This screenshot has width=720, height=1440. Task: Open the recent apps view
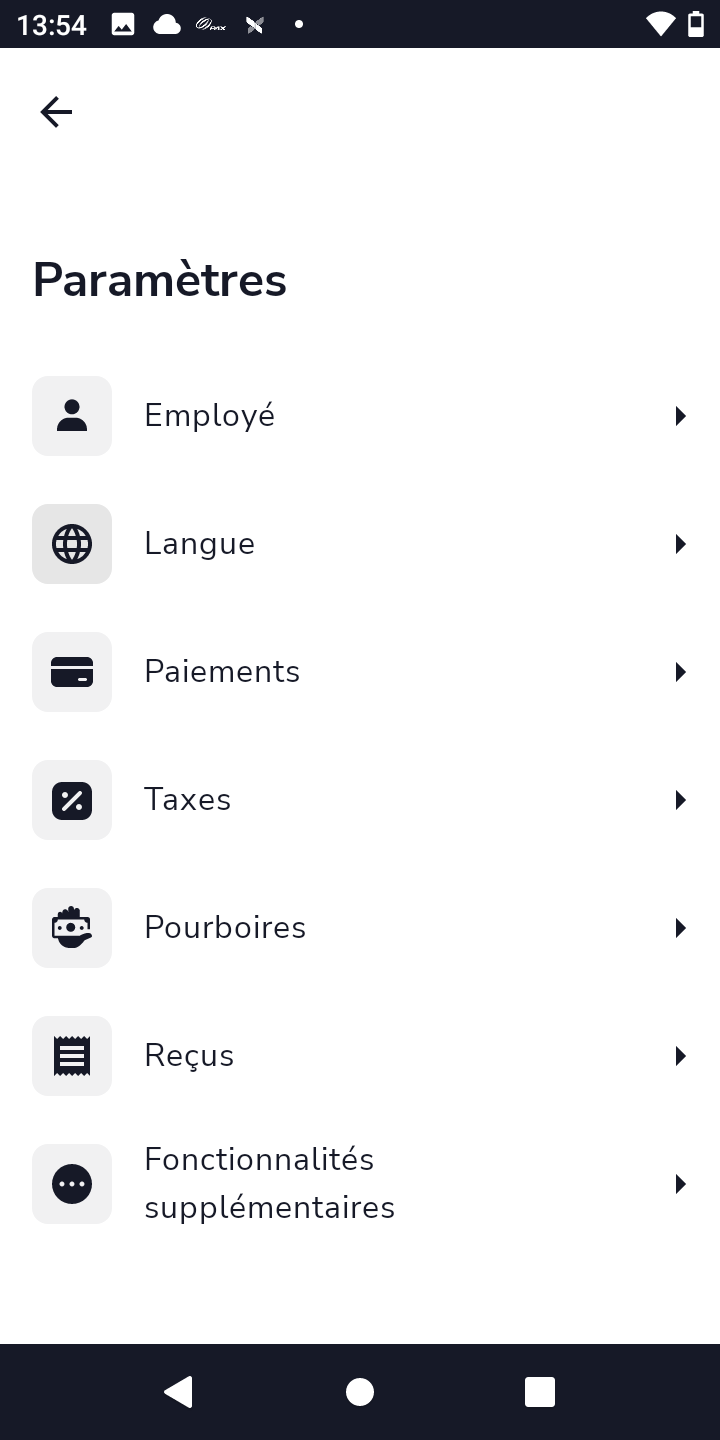point(540,1392)
